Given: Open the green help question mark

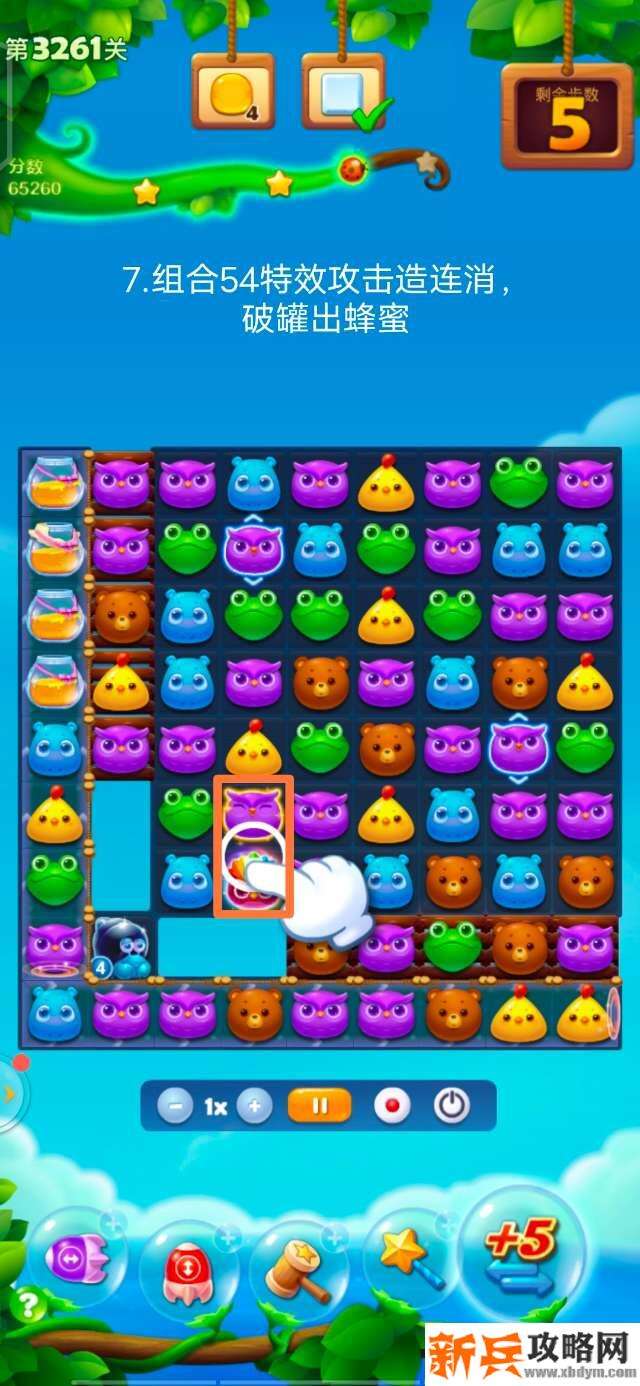Looking at the screenshot, I should (28, 1304).
